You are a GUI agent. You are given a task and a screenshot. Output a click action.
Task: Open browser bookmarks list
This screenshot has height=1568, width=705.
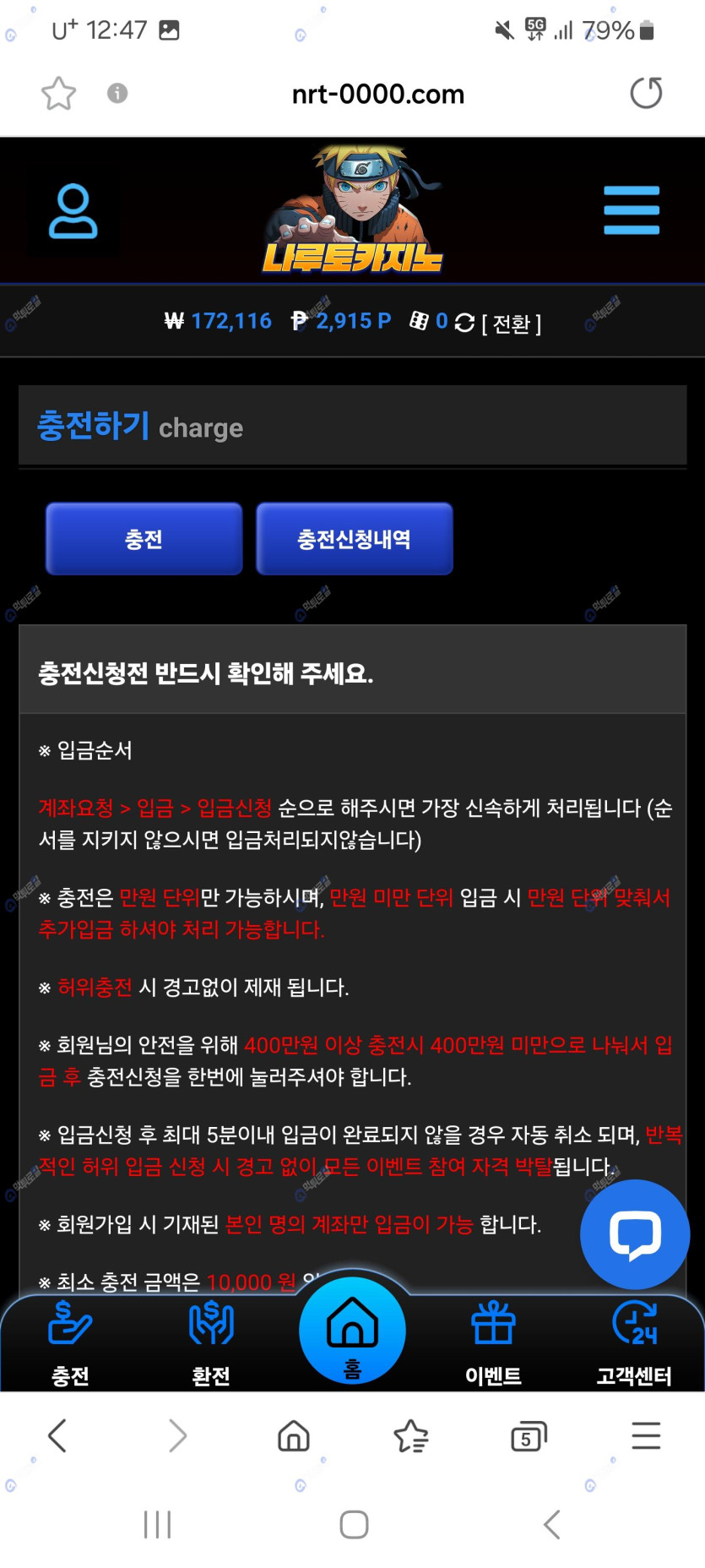point(411,1436)
